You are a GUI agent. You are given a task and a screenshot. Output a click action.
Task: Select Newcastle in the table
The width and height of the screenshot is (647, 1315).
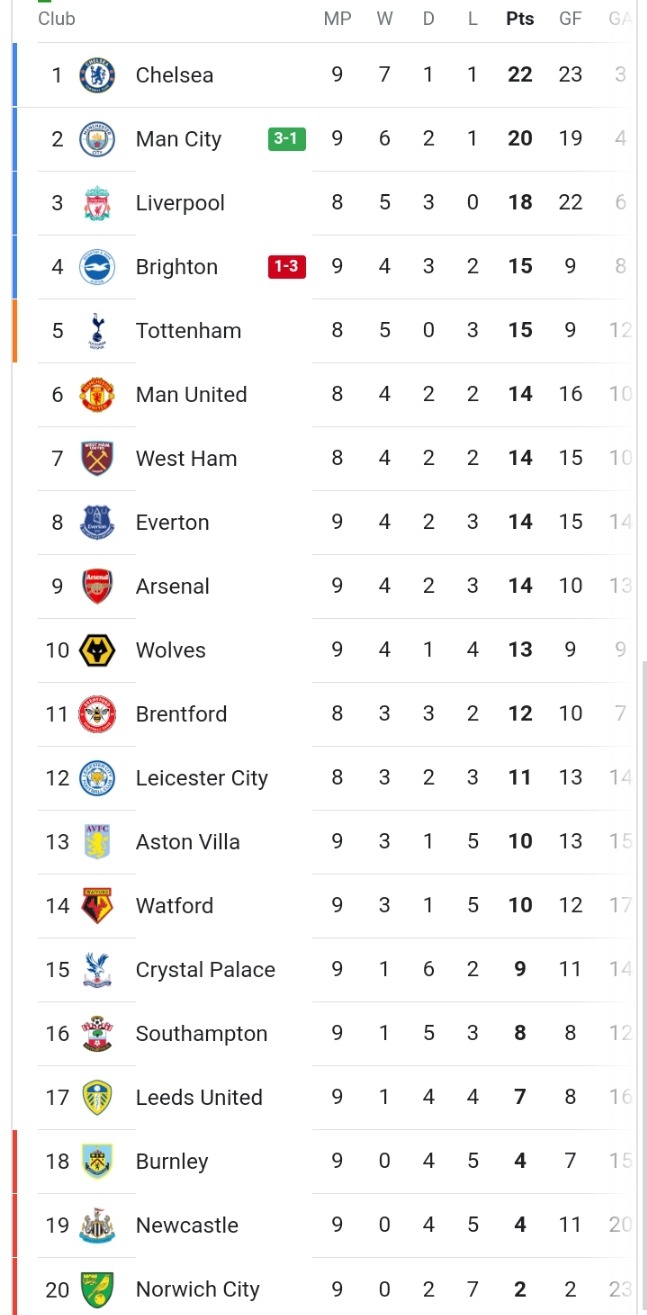[325, 1227]
